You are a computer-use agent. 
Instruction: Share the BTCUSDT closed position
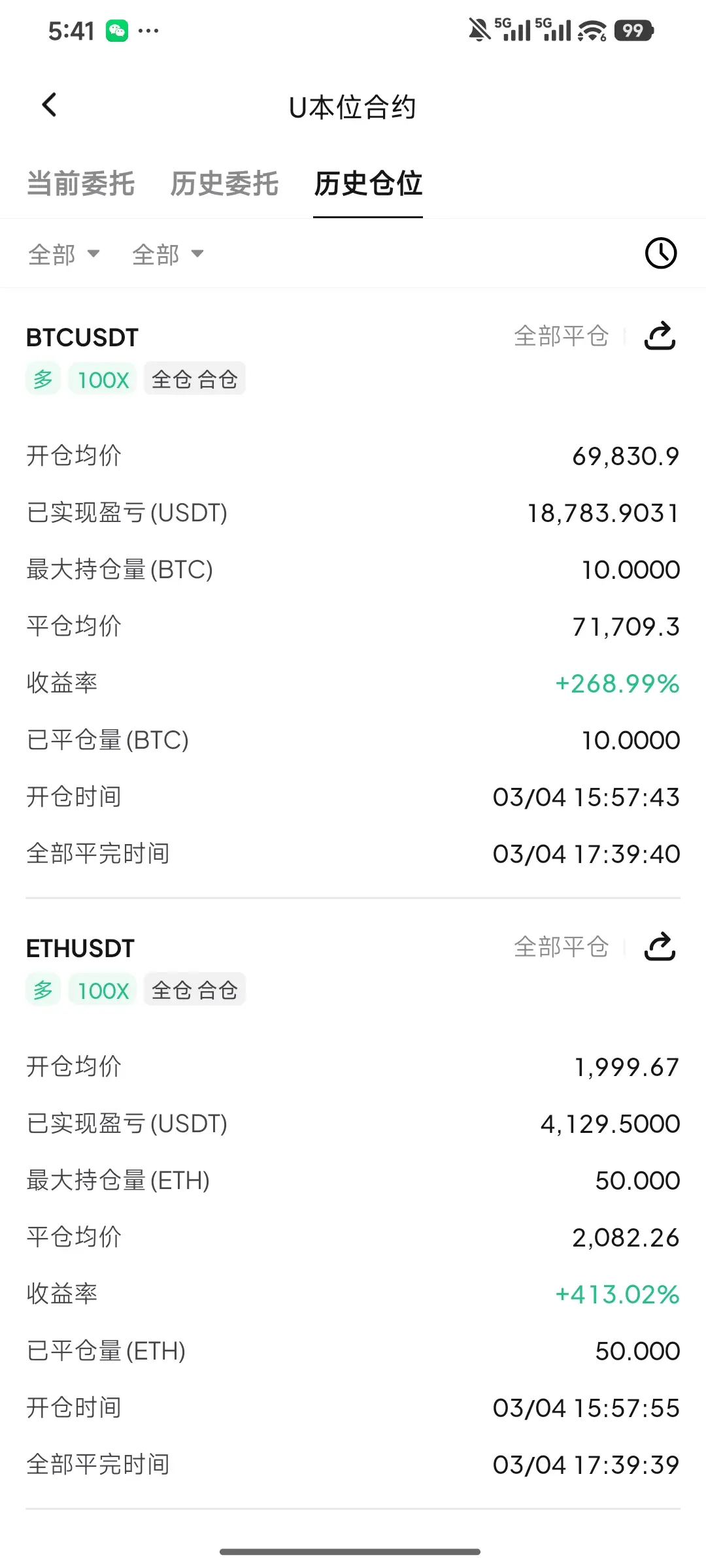click(x=660, y=336)
